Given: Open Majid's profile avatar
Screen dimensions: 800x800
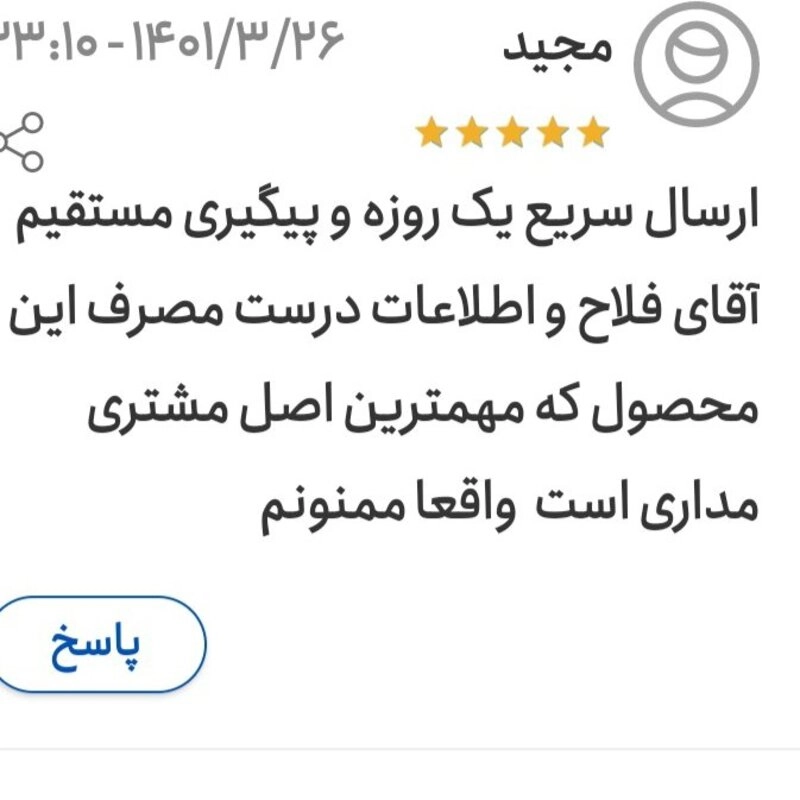Looking at the screenshot, I should point(700,65).
